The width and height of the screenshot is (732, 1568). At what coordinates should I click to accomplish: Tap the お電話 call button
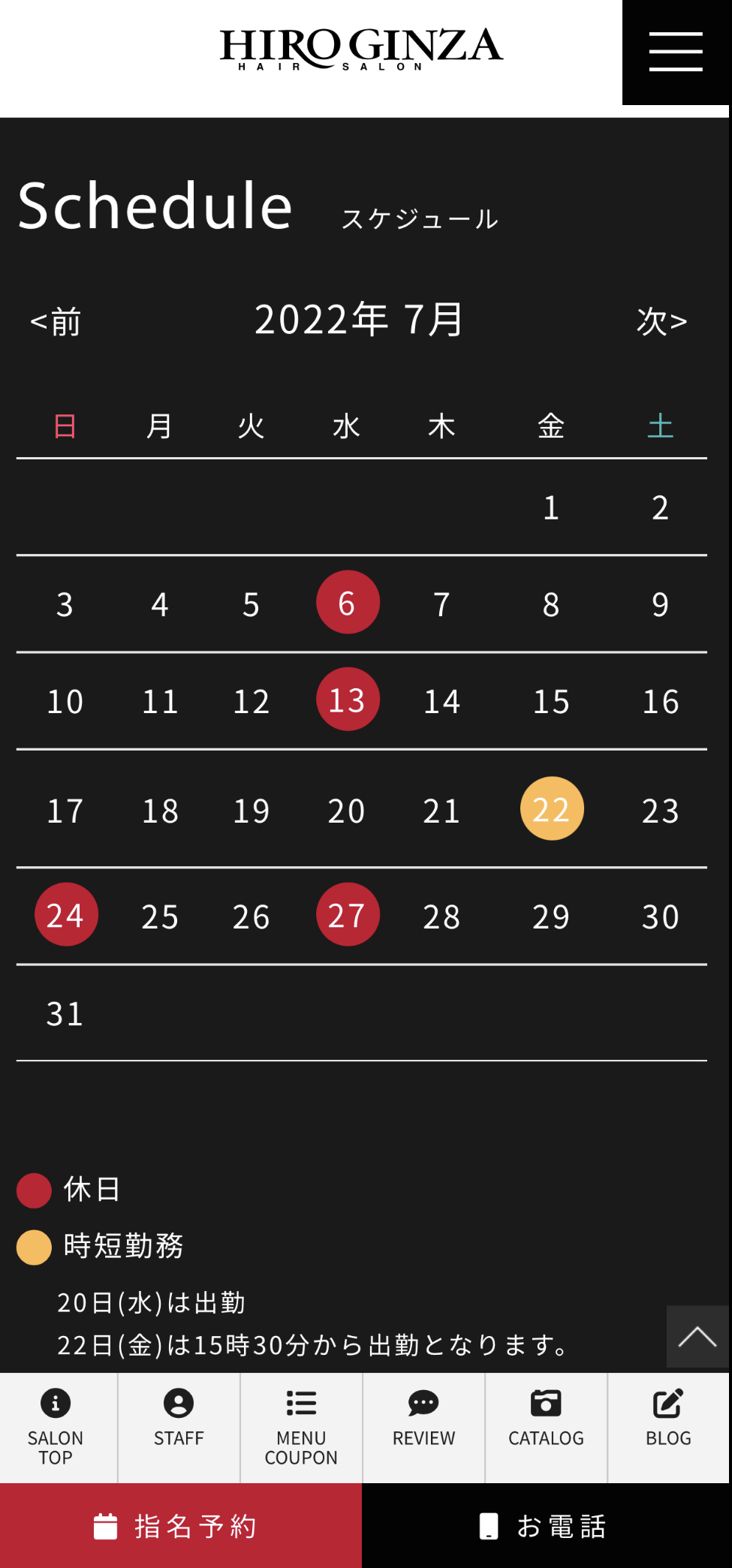click(546, 1525)
